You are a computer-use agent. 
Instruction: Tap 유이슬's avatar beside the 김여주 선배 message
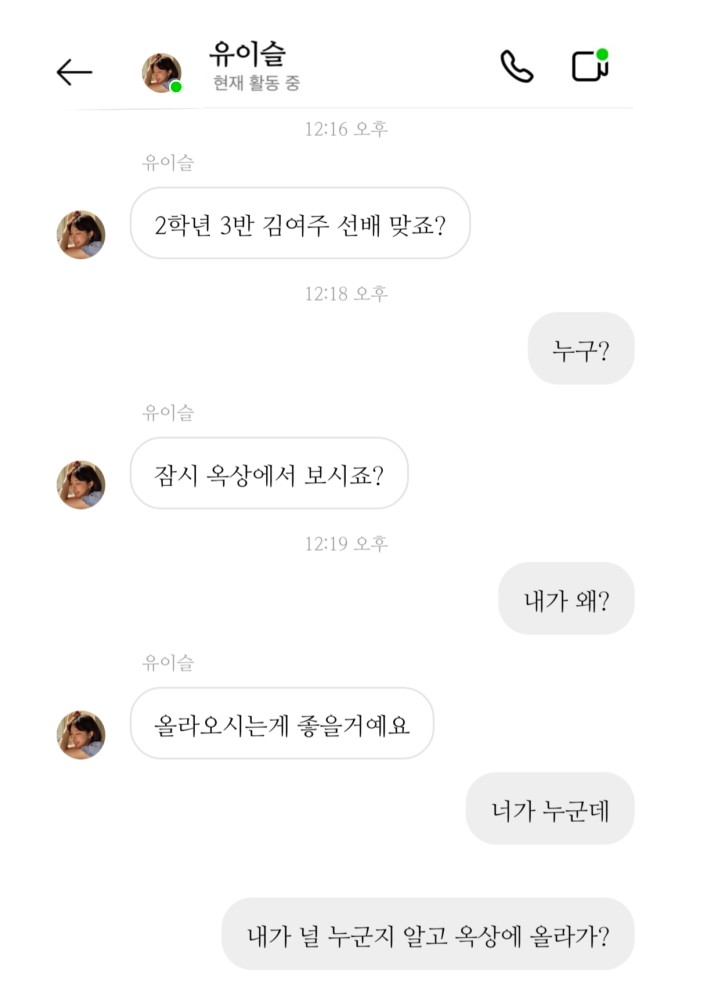point(81,235)
